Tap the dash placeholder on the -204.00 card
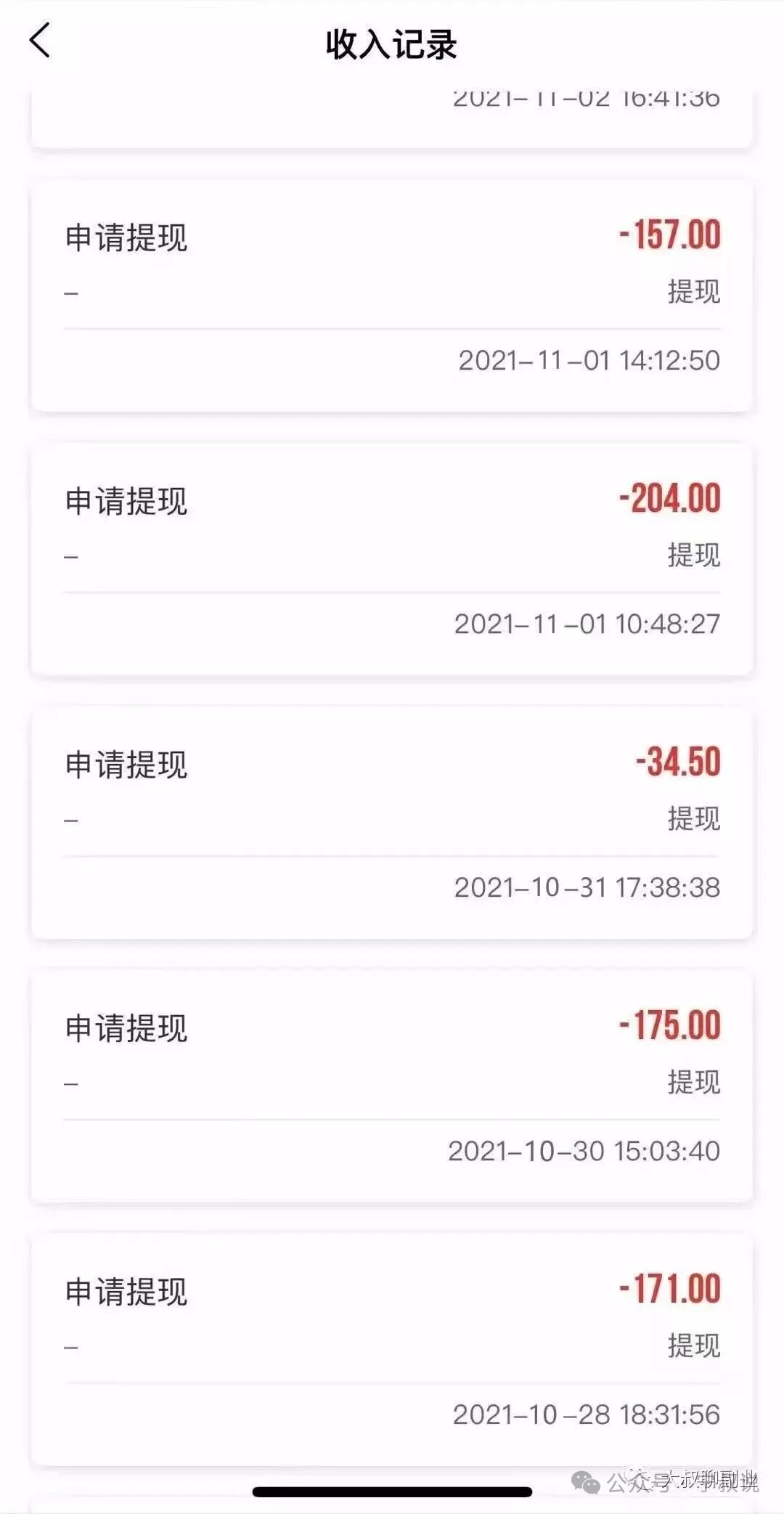The width and height of the screenshot is (784, 1514). (x=69, y=557)
